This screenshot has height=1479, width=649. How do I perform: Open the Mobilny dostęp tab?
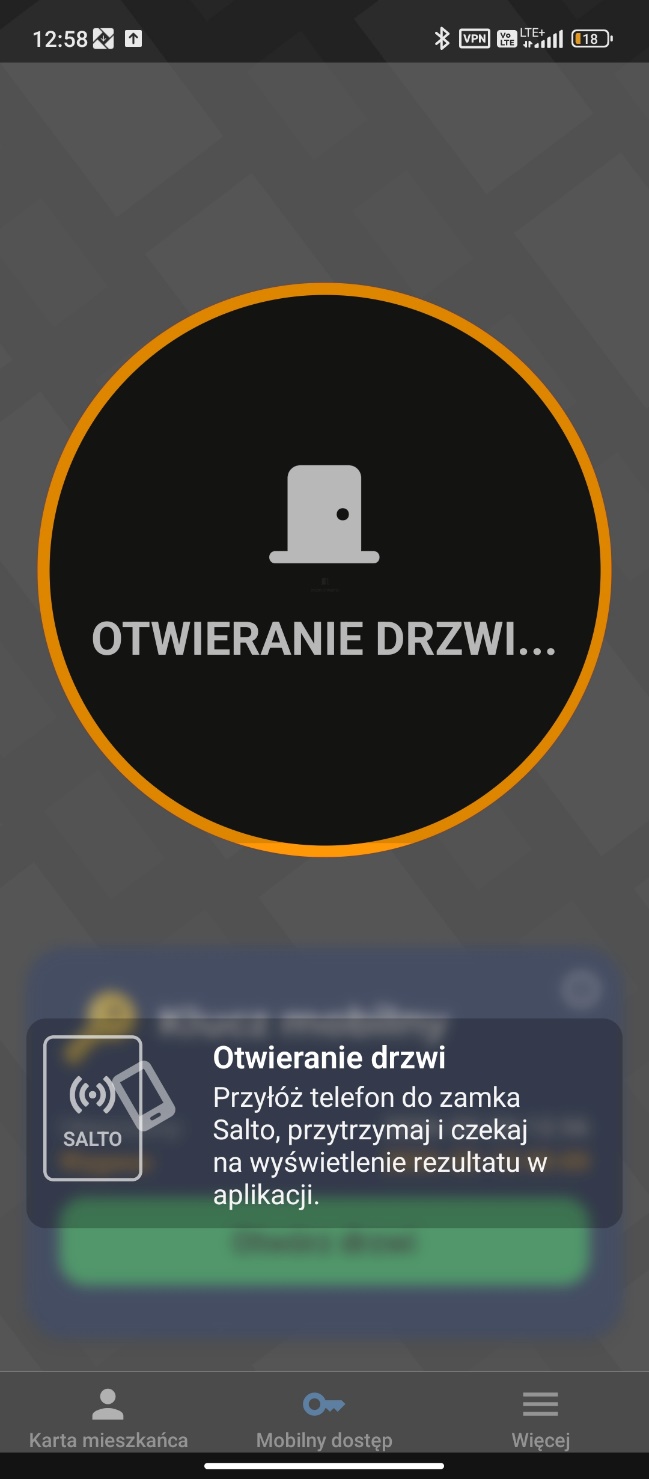(x=324, y=1417)
